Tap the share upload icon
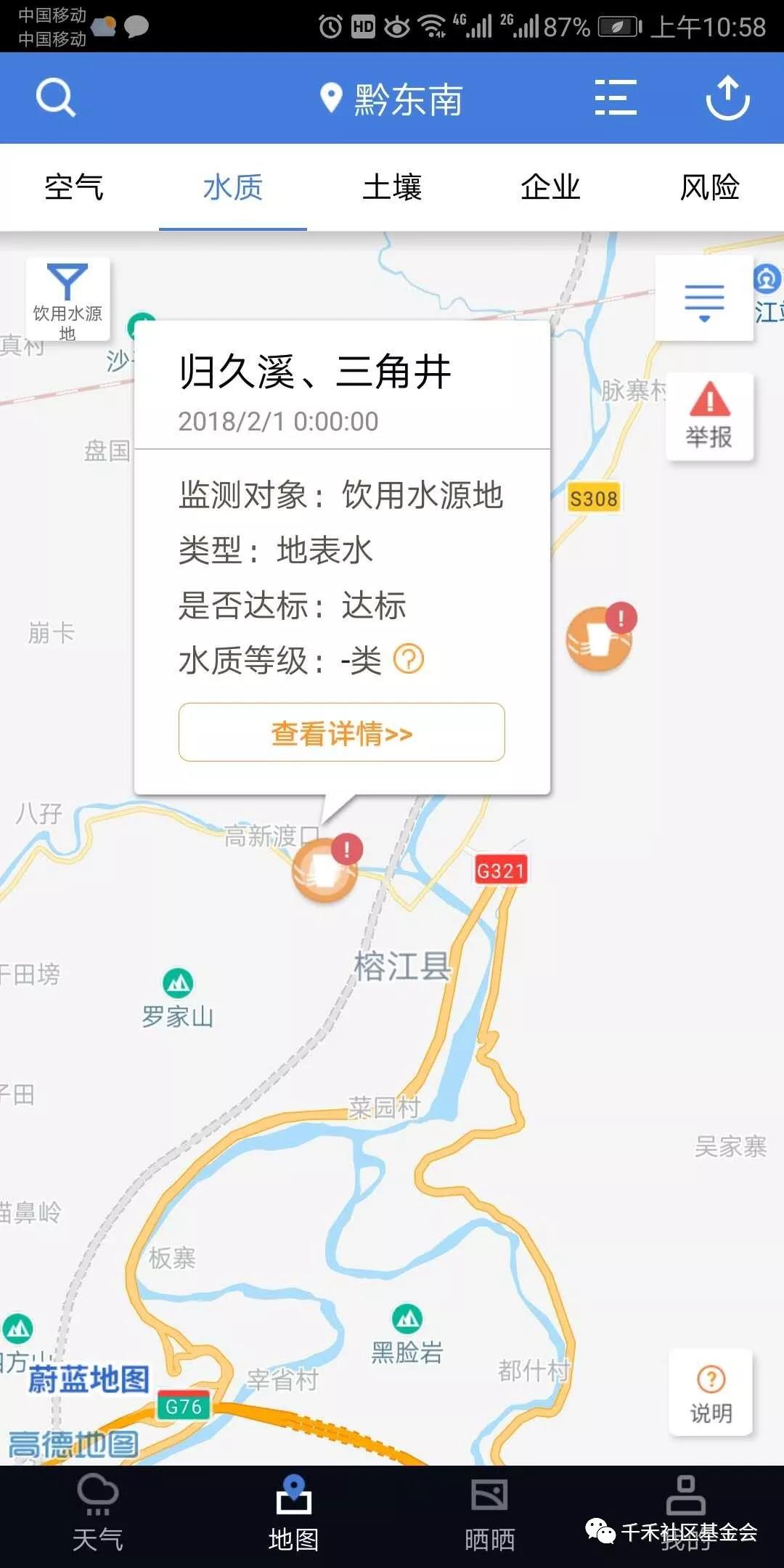 (x=727, y=98)
